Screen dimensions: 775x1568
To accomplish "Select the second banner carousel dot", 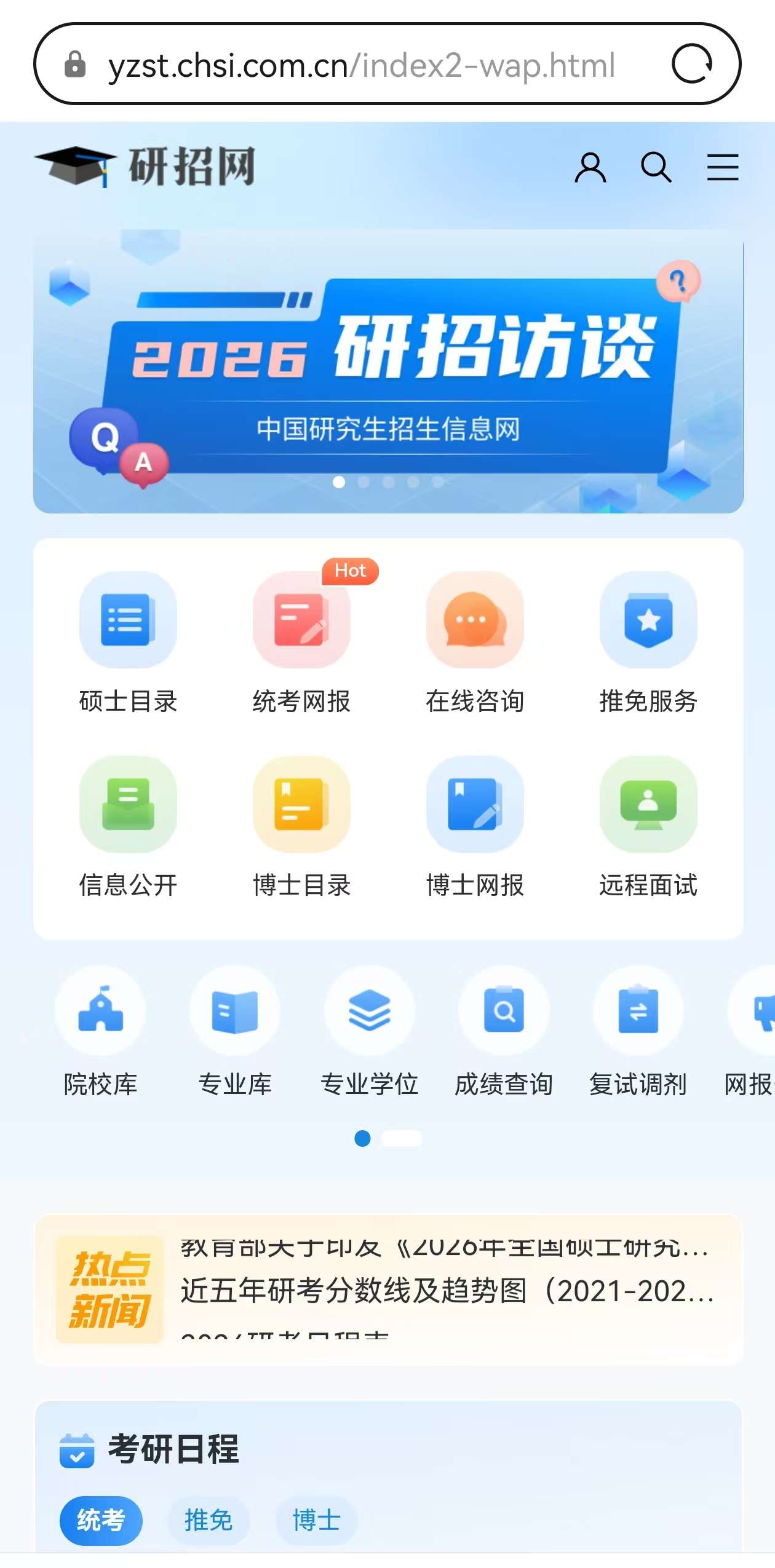I will [364, 483].
